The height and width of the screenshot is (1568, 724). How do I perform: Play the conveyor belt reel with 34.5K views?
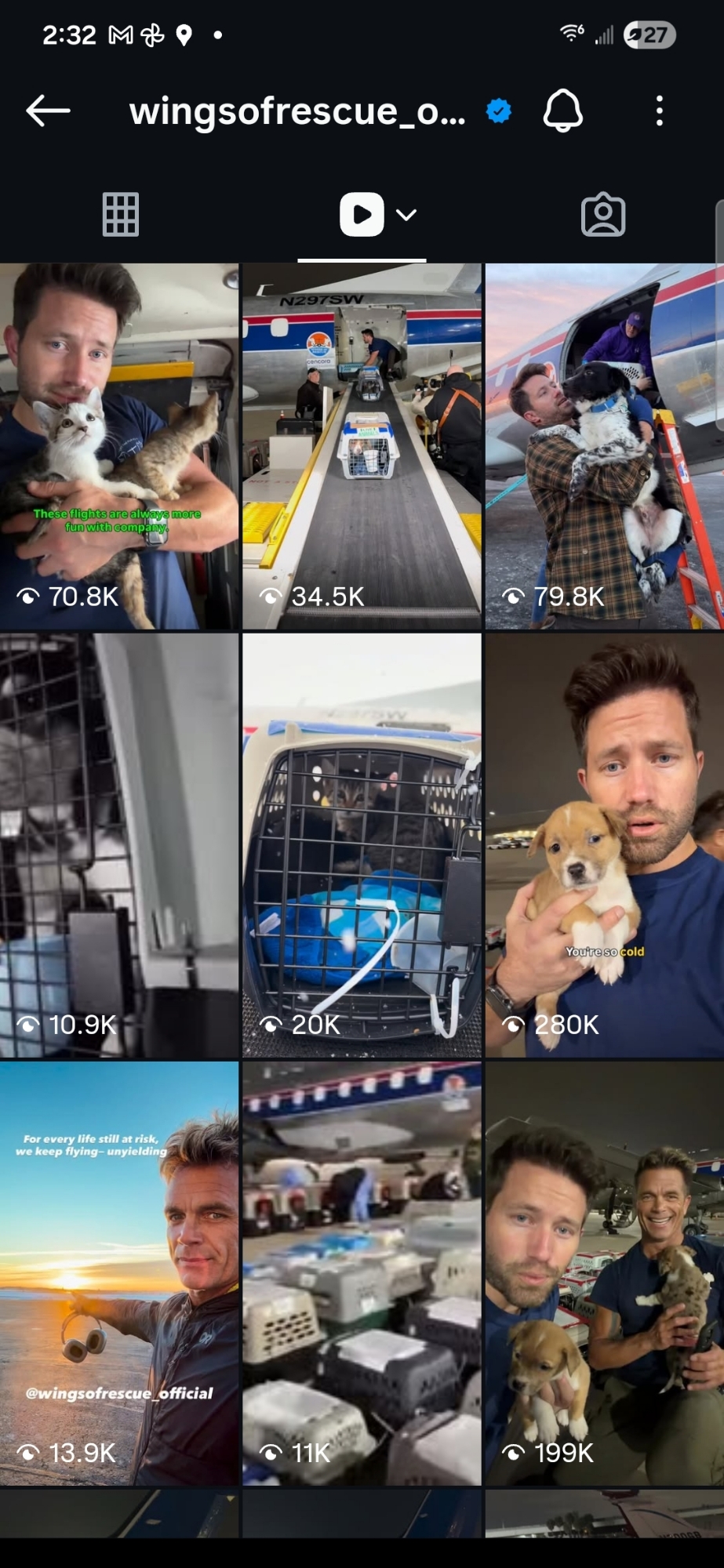click(362, 447)
